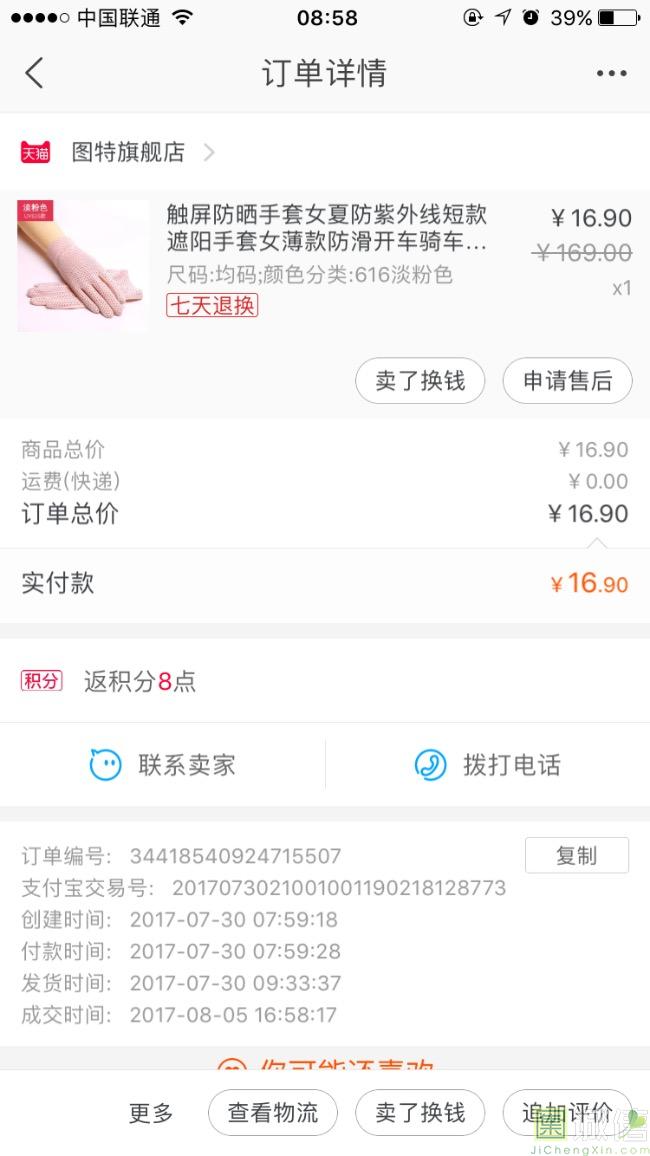
Task: Copy the order number with 复制
Action: (x=576, y=855)
